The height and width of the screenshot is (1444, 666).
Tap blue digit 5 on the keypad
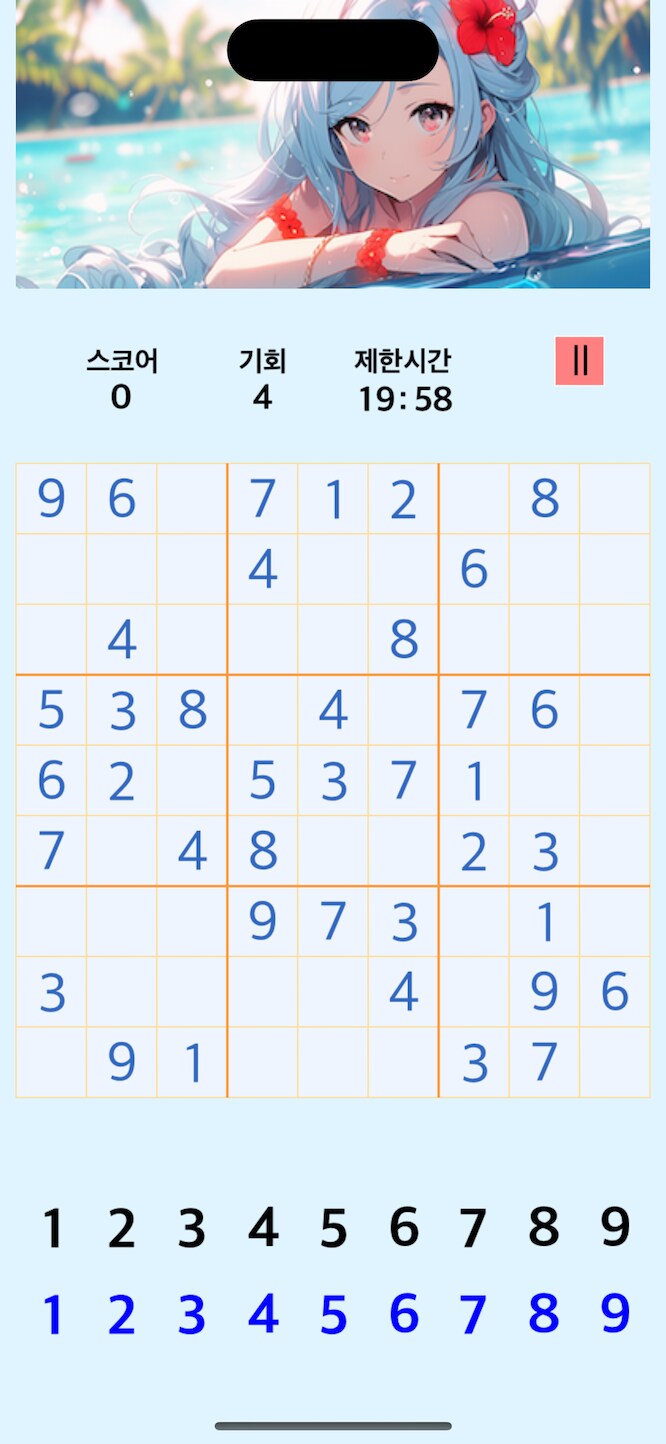(x=333, y=1315)
